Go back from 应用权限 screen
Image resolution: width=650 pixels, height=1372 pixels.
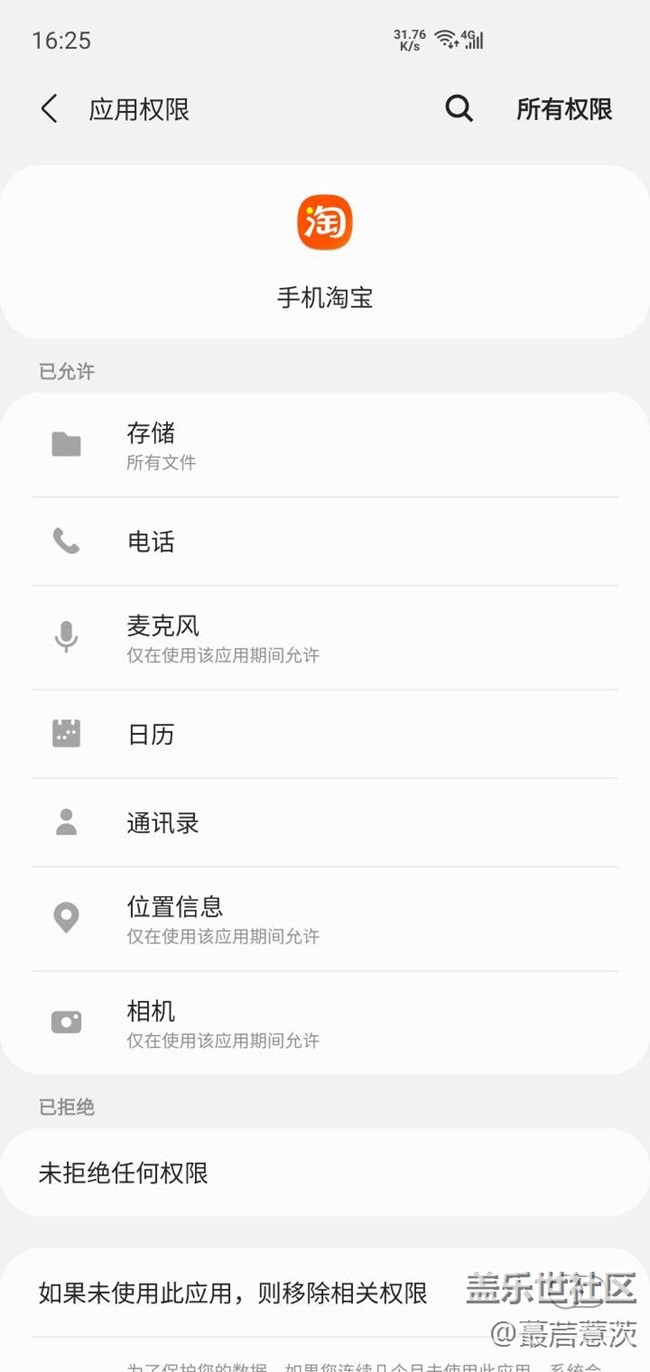click(49, 109)
